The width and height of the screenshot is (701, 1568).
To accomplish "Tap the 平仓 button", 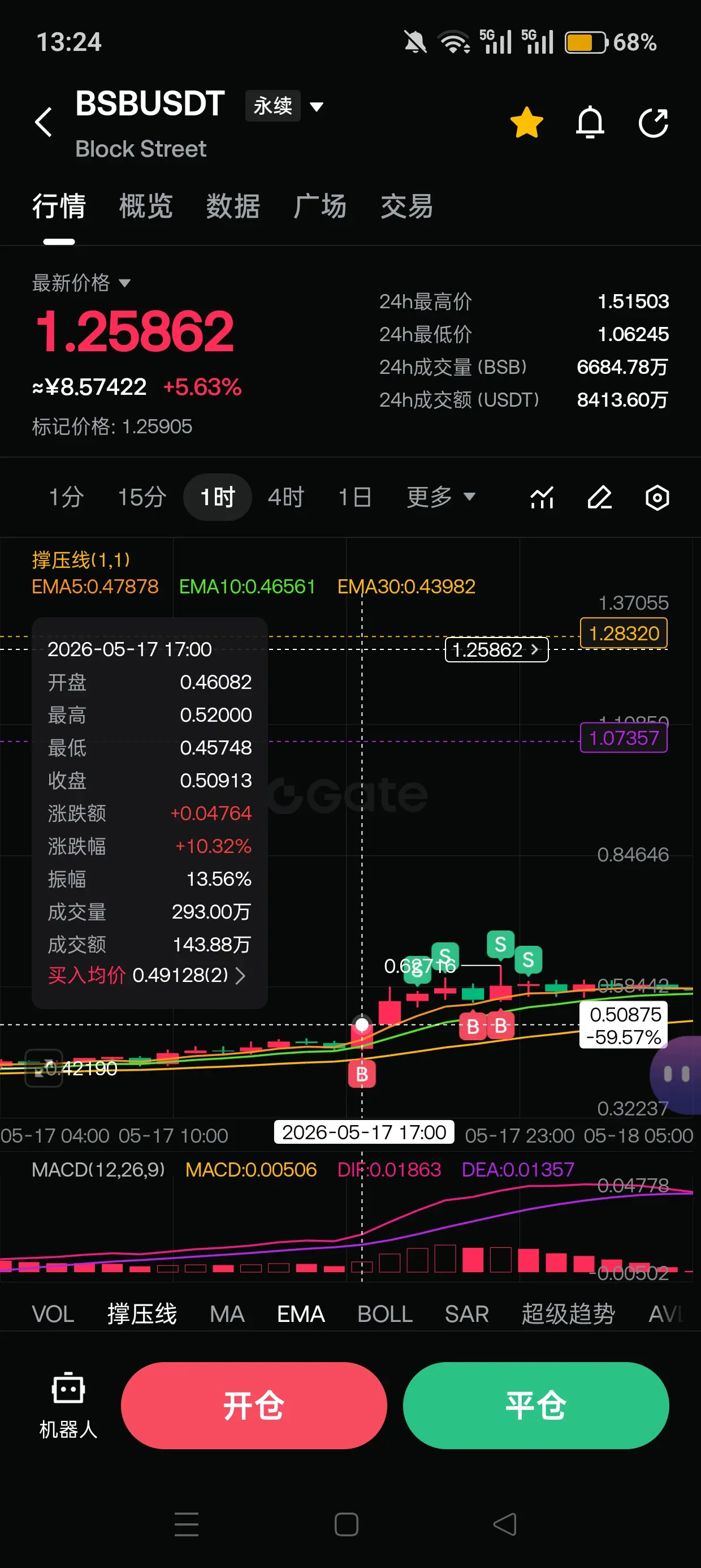I will (x=535, y=1406).
